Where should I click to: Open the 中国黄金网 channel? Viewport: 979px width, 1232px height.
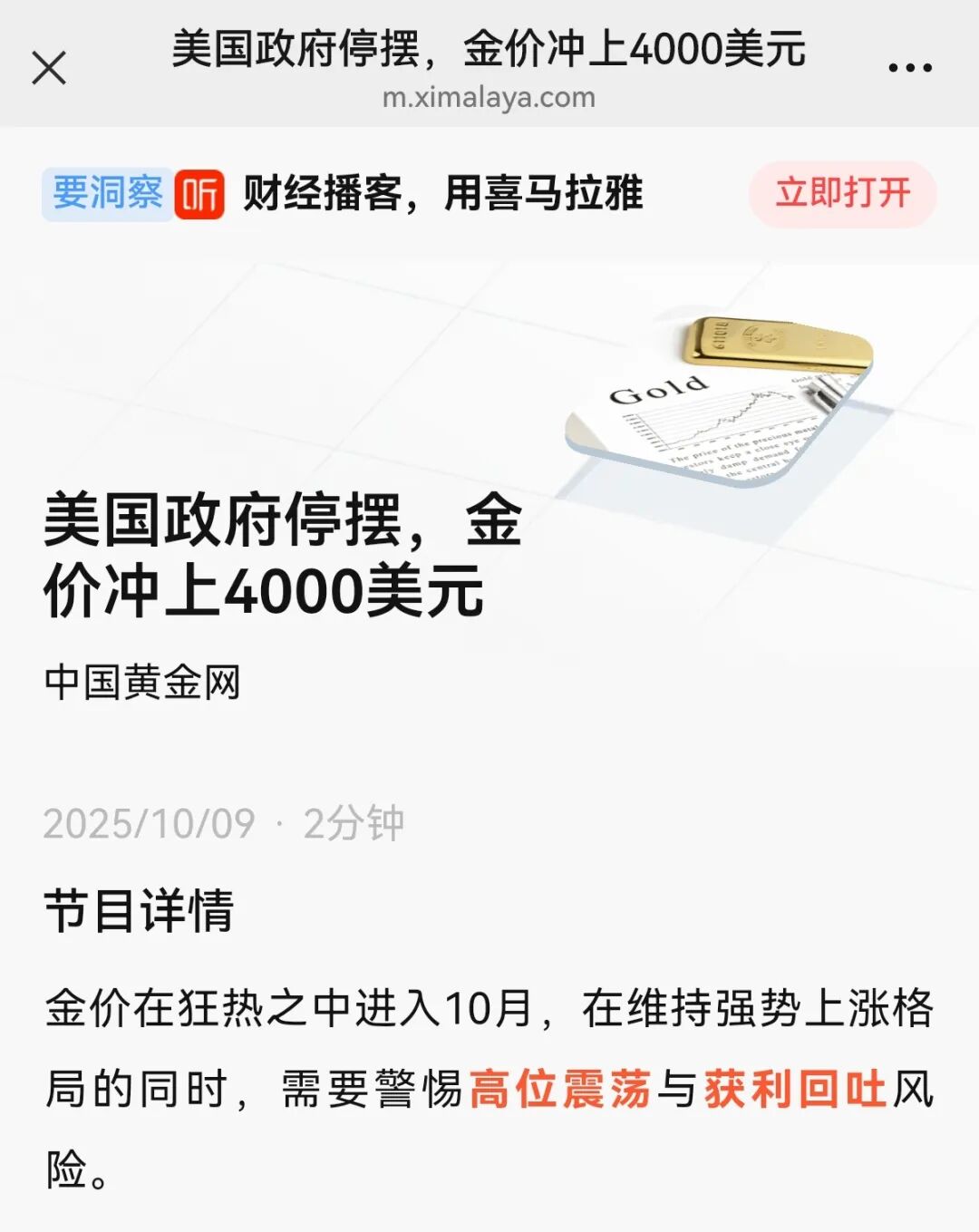pos(142,682)
